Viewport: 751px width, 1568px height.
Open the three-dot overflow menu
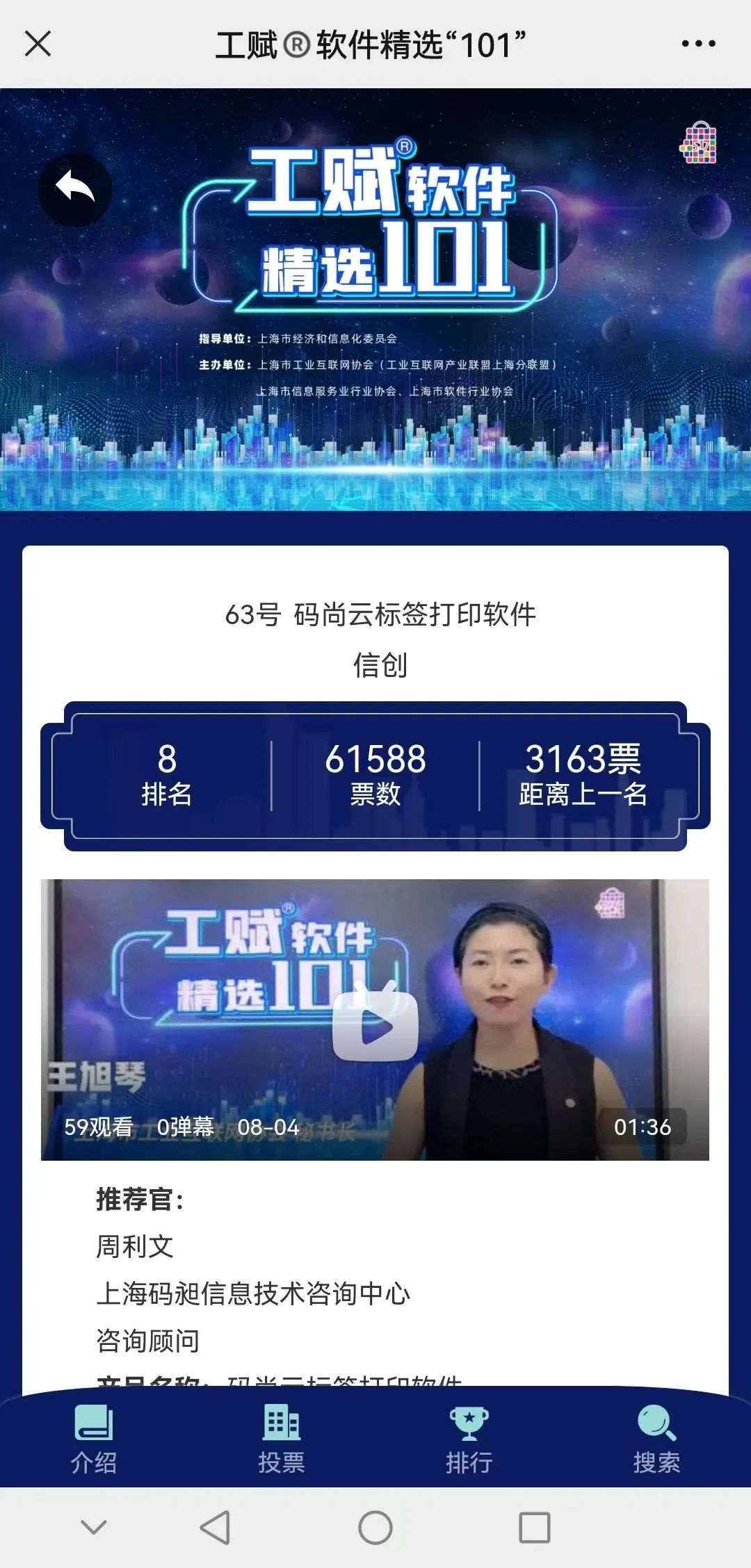pos(698,44)
